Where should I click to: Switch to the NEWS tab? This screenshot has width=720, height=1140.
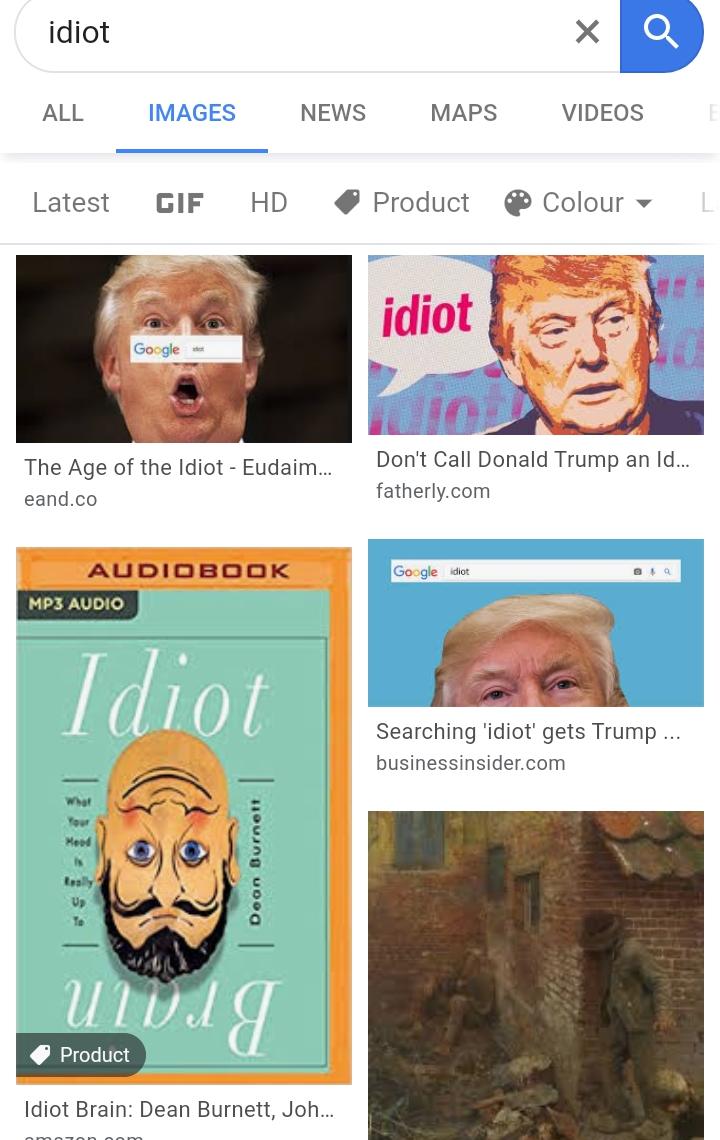coord(333,113)
